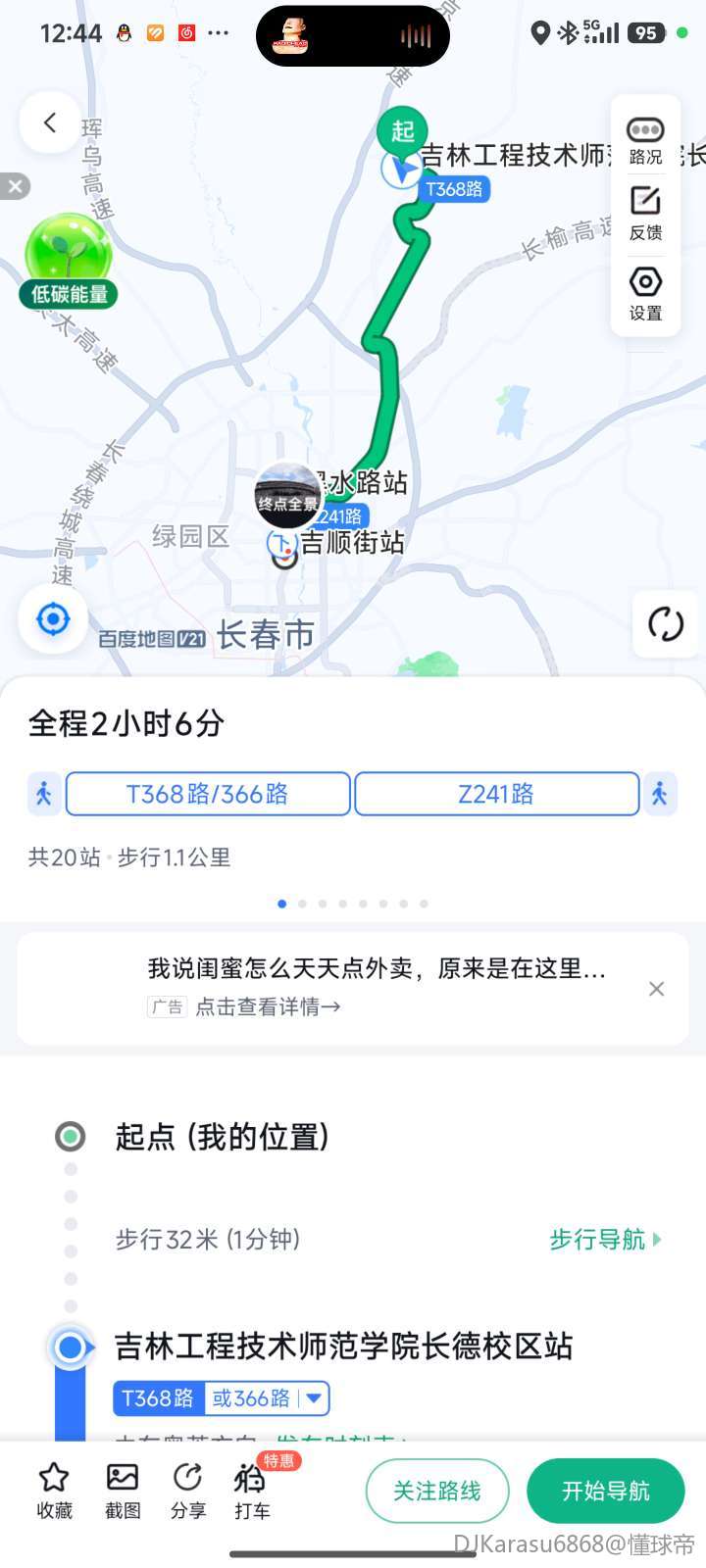
Task: Recenter map on my location
Action: click(x=53, y=619)
